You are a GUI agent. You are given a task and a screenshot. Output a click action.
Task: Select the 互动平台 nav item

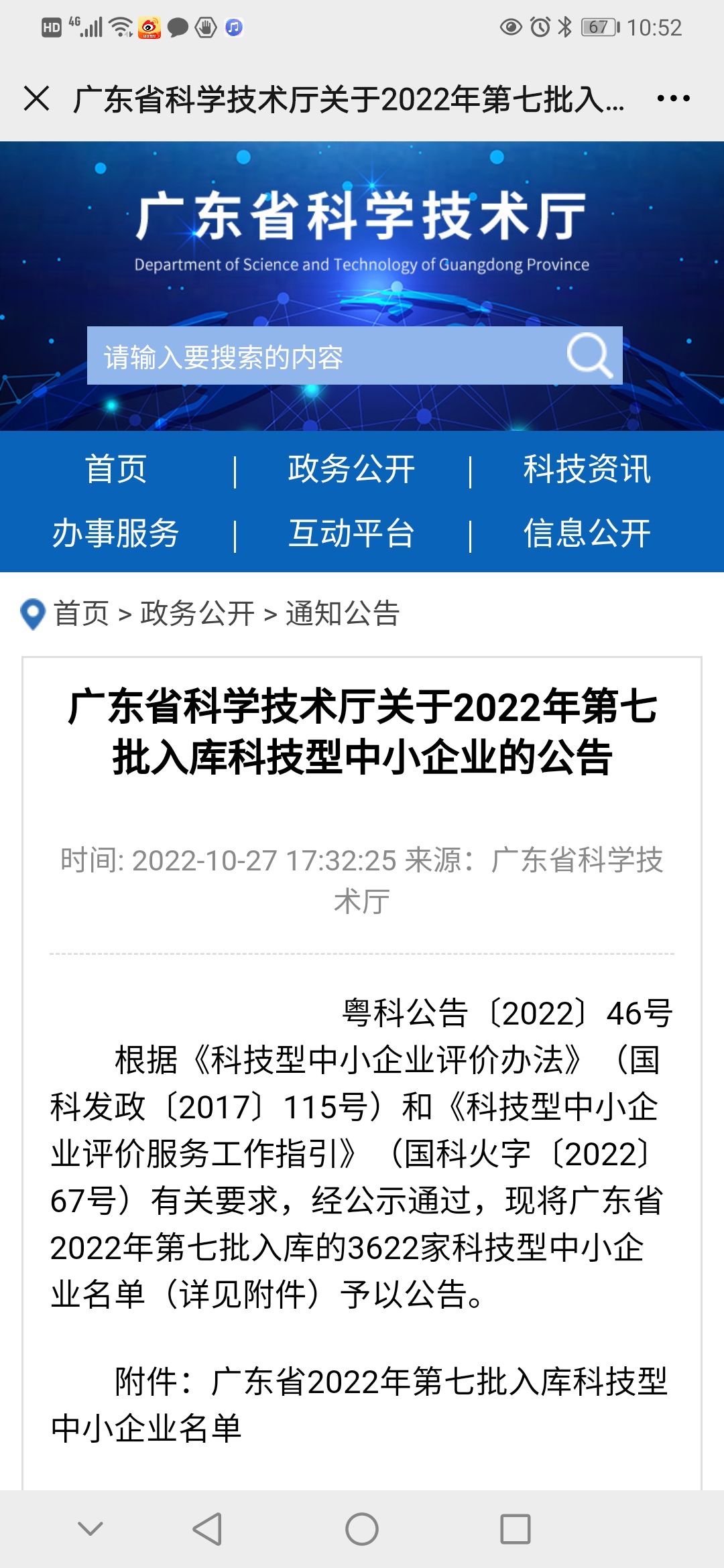pos(351,533)
